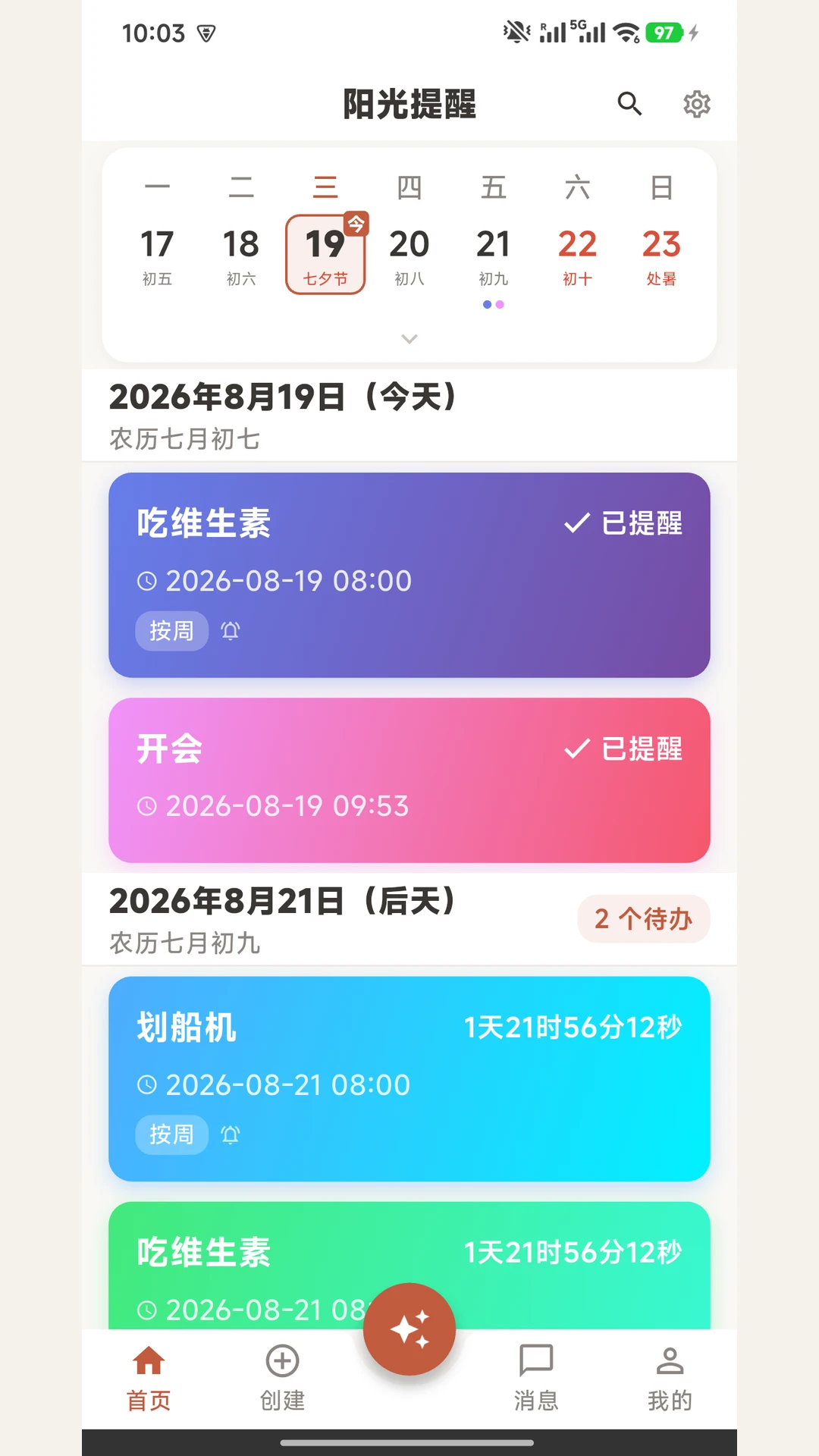Select Saturday the 22nd in the calendar

(x=578, y=256)
